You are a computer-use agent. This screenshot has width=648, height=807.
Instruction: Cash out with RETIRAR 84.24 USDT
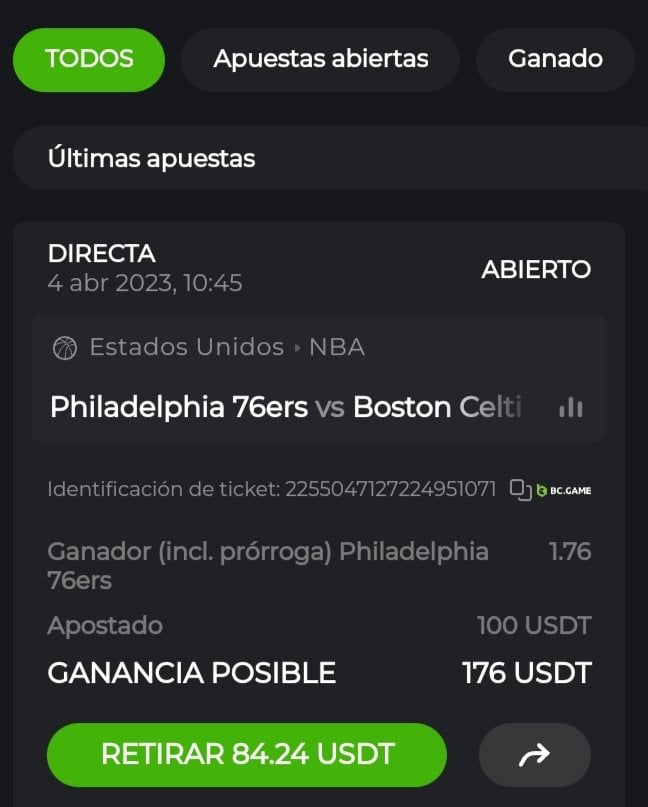coord(247,754)
